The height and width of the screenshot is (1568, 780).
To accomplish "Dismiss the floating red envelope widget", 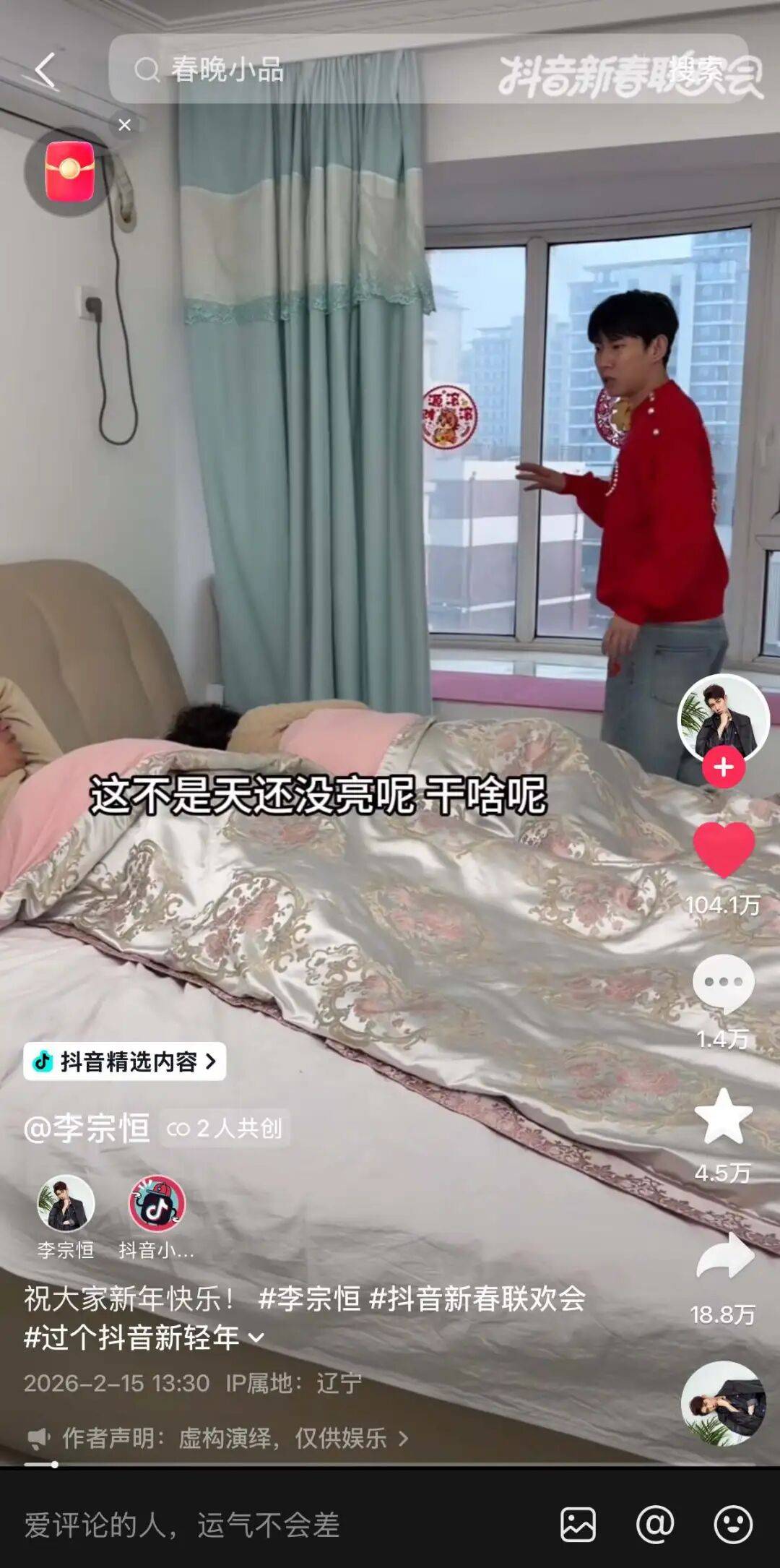I will click(x=124, y=125).
